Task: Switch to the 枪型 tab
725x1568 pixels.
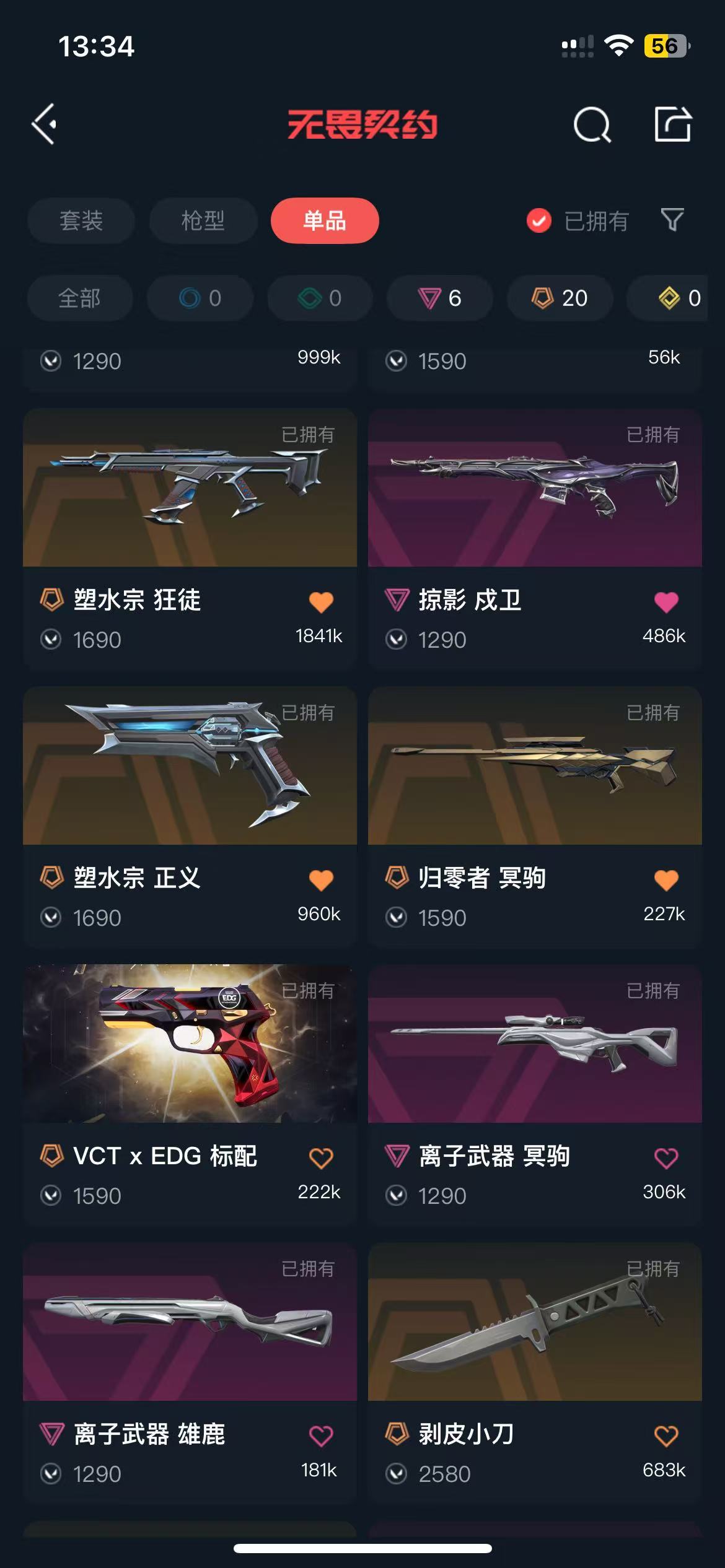Action: point(203,220)
